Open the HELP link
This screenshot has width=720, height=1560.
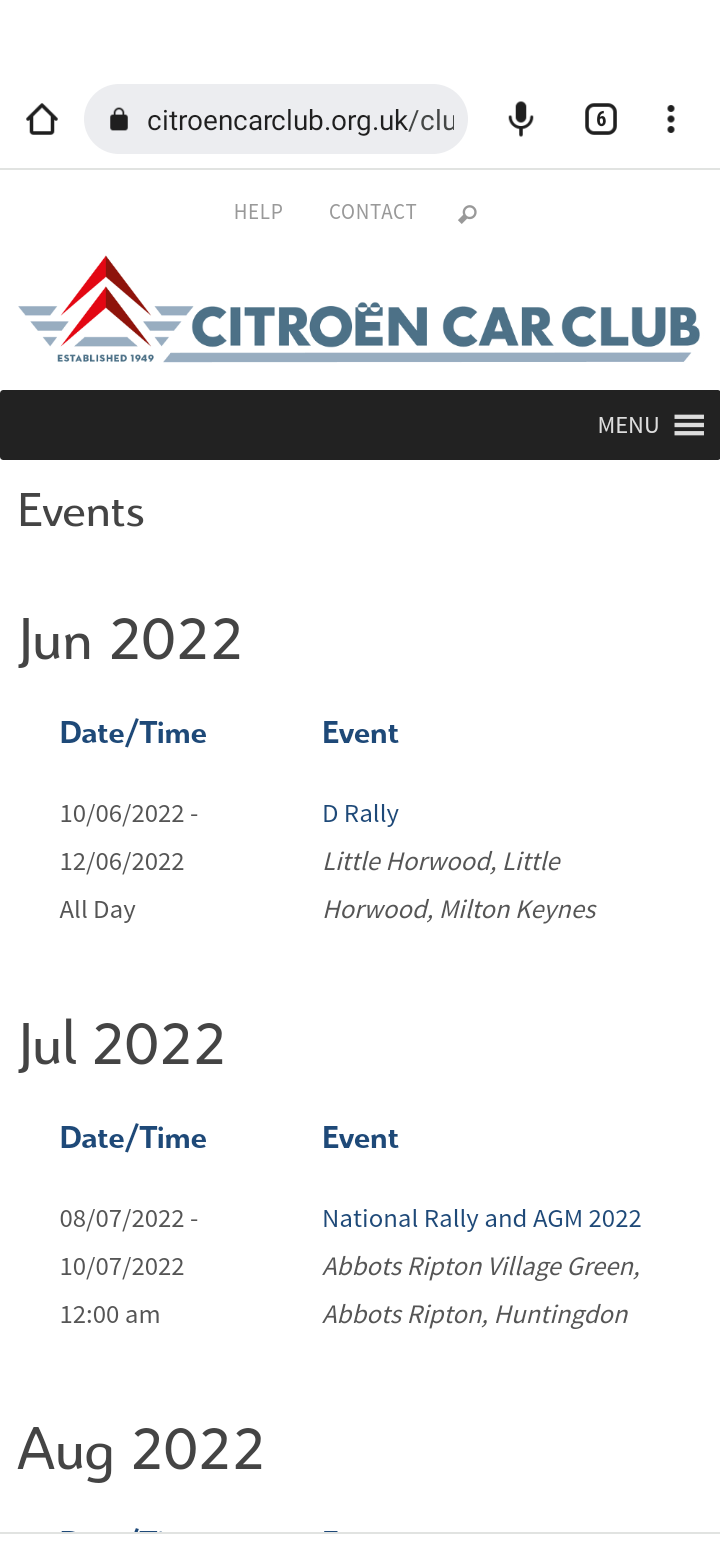(x=258, y=212)
